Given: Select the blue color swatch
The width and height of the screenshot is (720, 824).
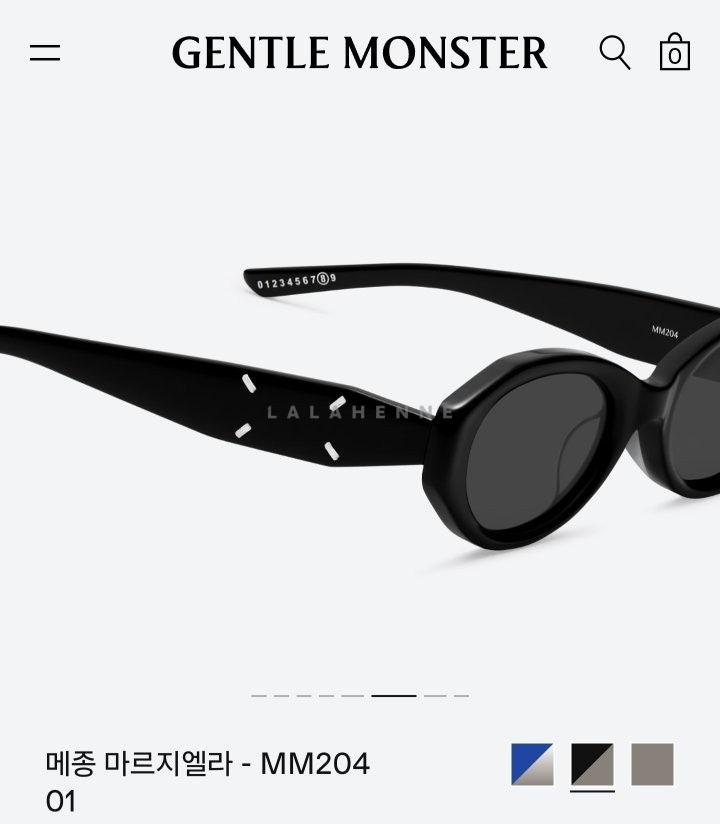Looking at the screenshot, I should [532, 765].
